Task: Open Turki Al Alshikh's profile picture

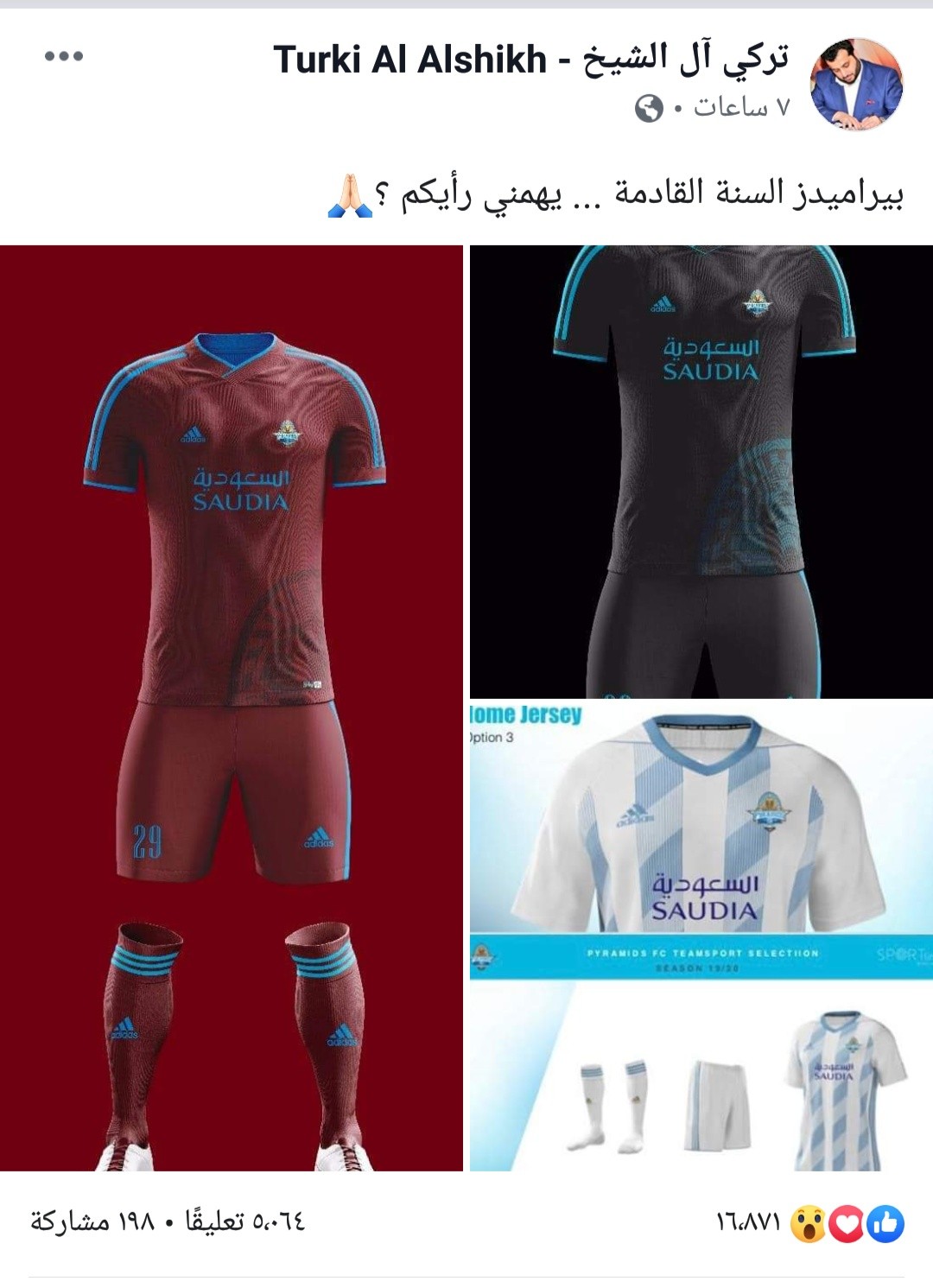Action: pyautogui.click(x=855, y=85)
